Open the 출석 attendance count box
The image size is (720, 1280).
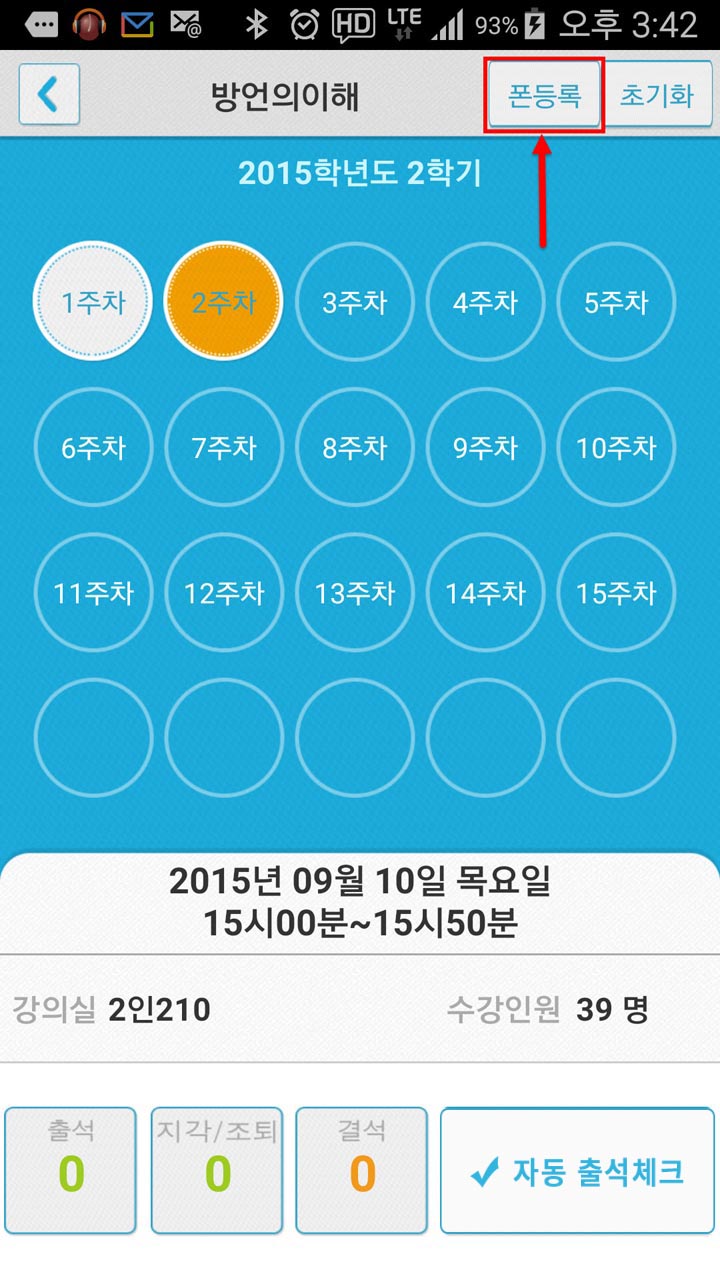71,1171
